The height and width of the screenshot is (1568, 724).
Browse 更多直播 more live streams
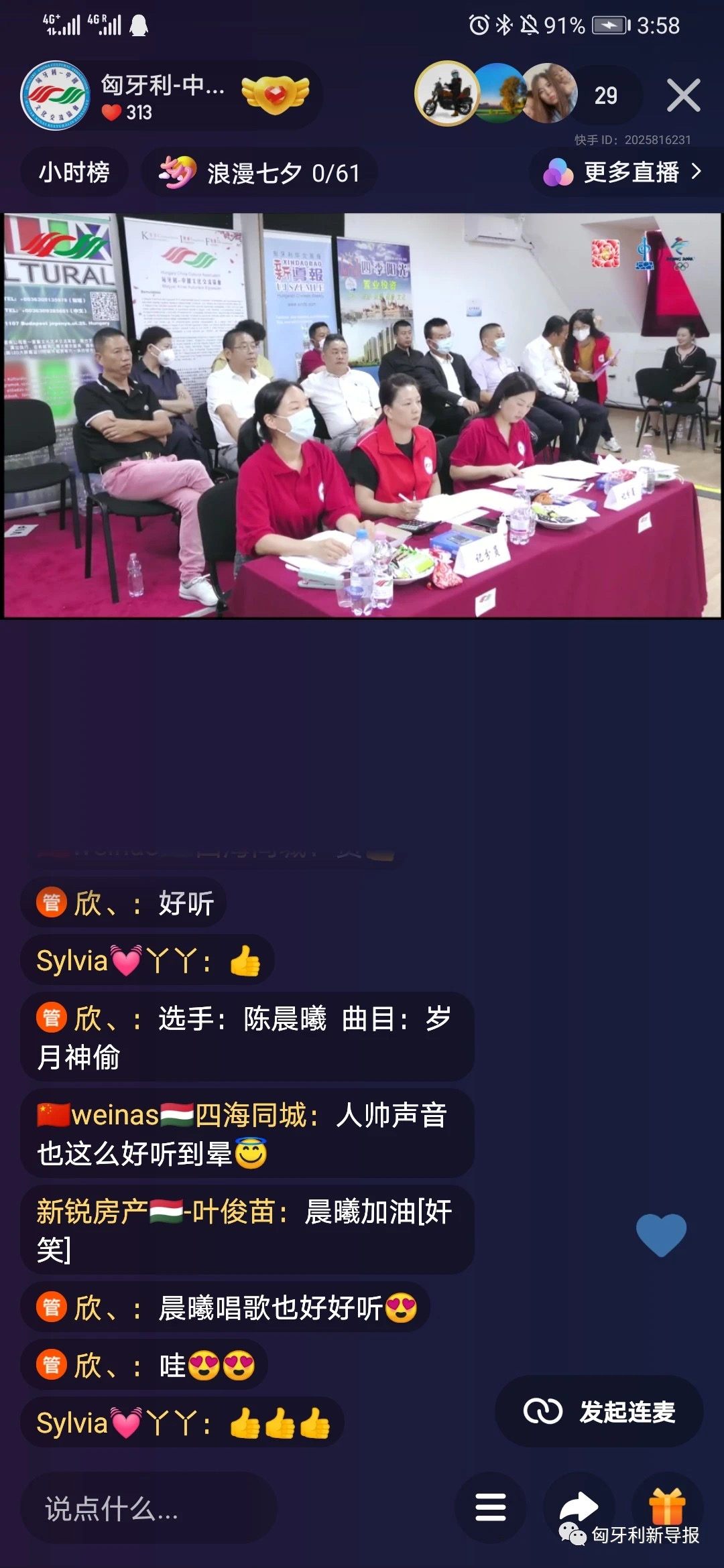click(624, 173)
